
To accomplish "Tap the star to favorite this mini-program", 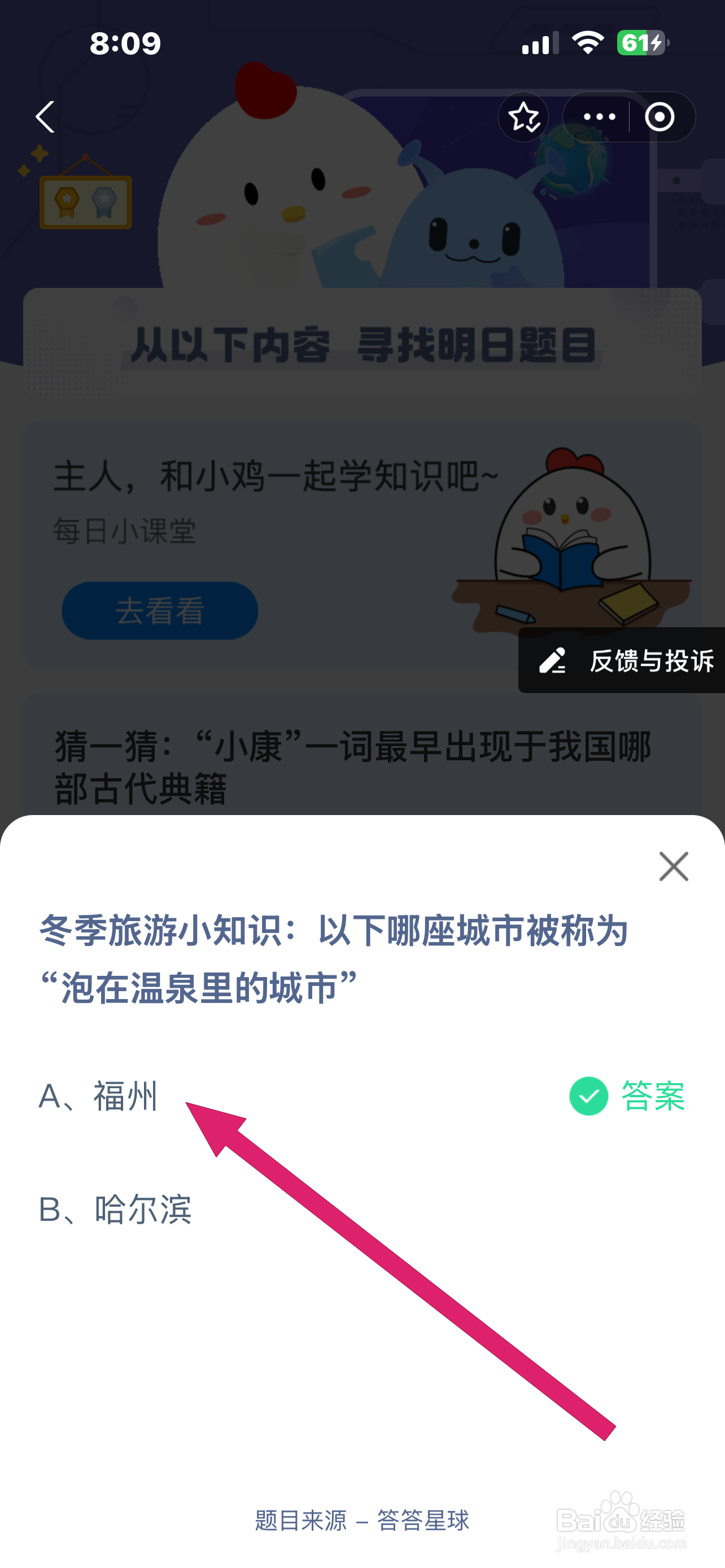I will pos(523,117).
